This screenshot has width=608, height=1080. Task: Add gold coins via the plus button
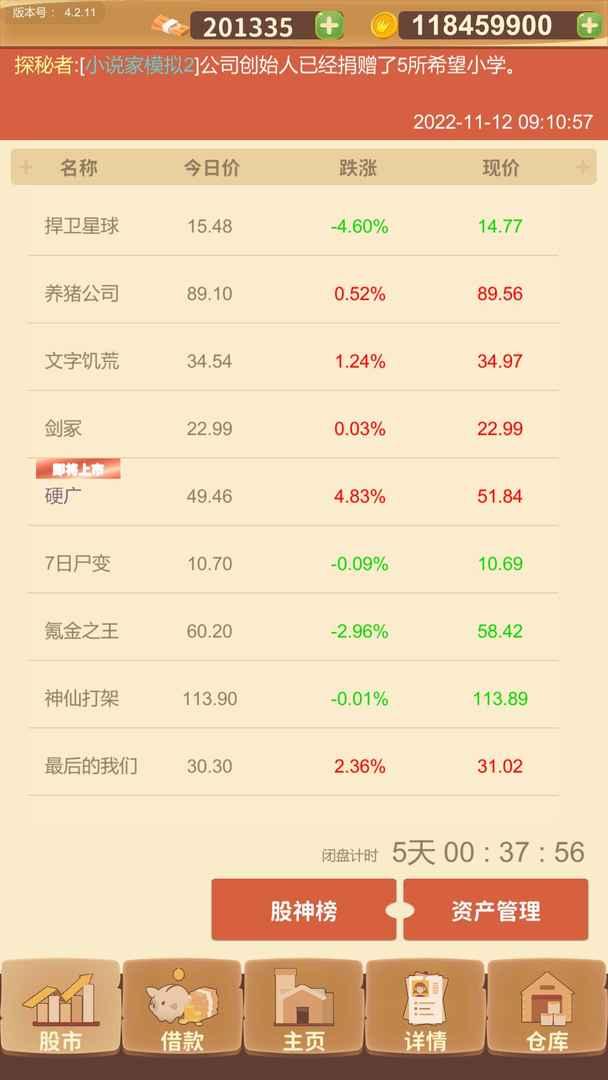[x=589, y=26]
